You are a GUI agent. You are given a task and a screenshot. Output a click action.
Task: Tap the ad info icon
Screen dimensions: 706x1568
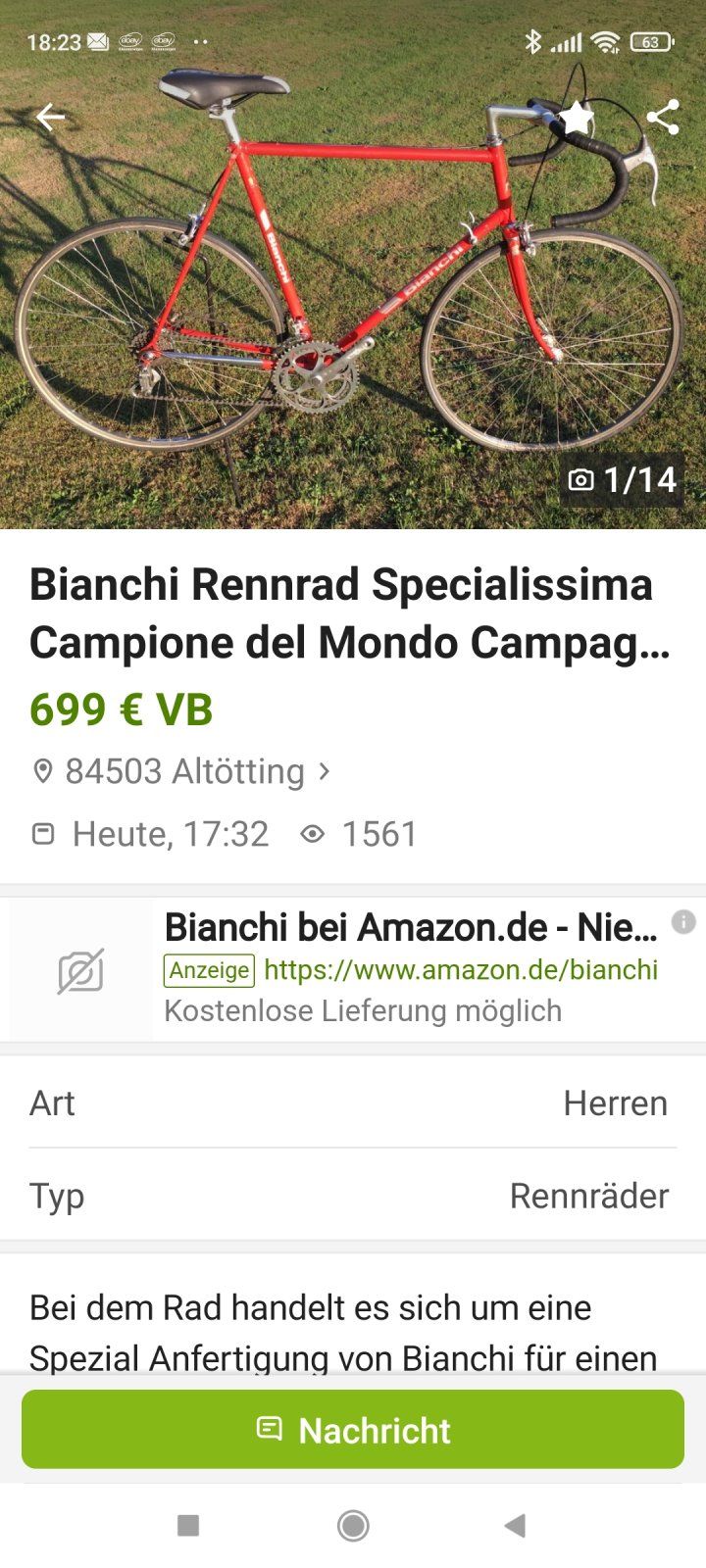point(683,921)
